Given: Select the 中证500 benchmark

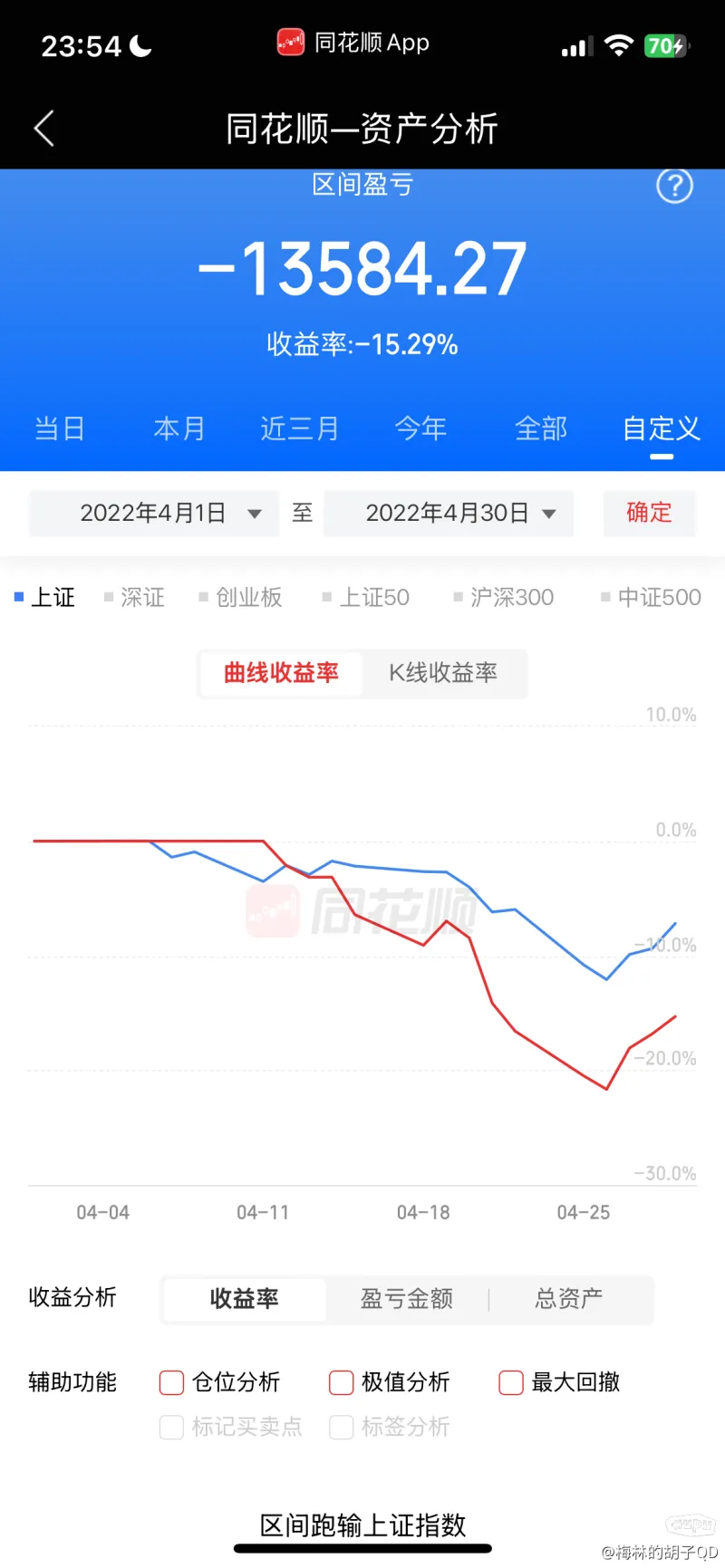Looking at the screenshot, I should [652, 597].
